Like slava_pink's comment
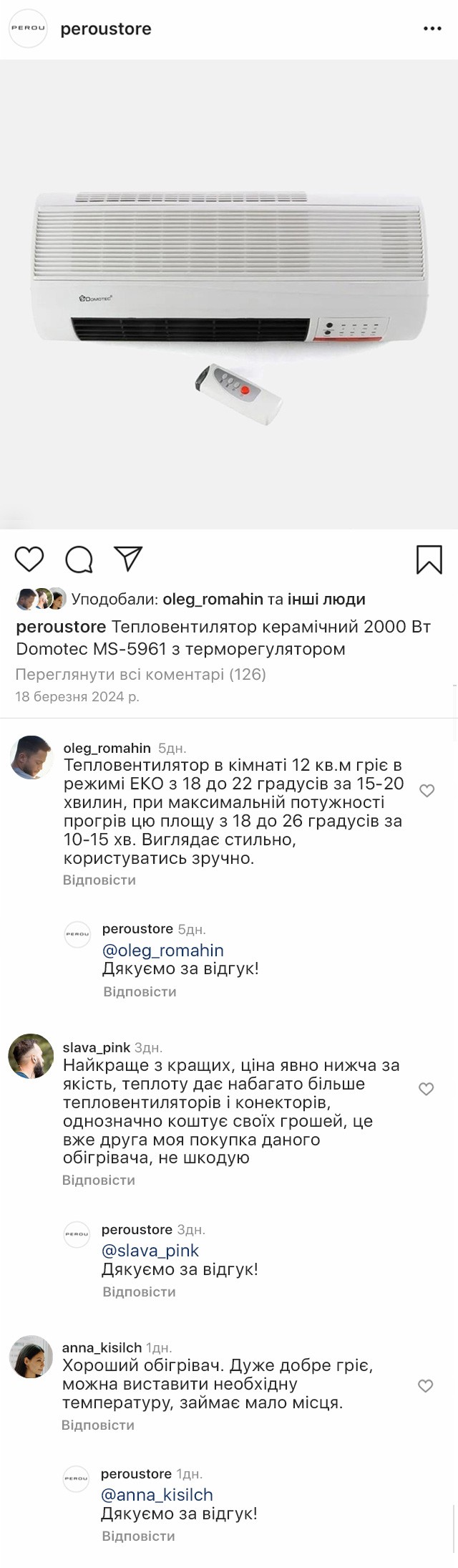 point(426,1089)
